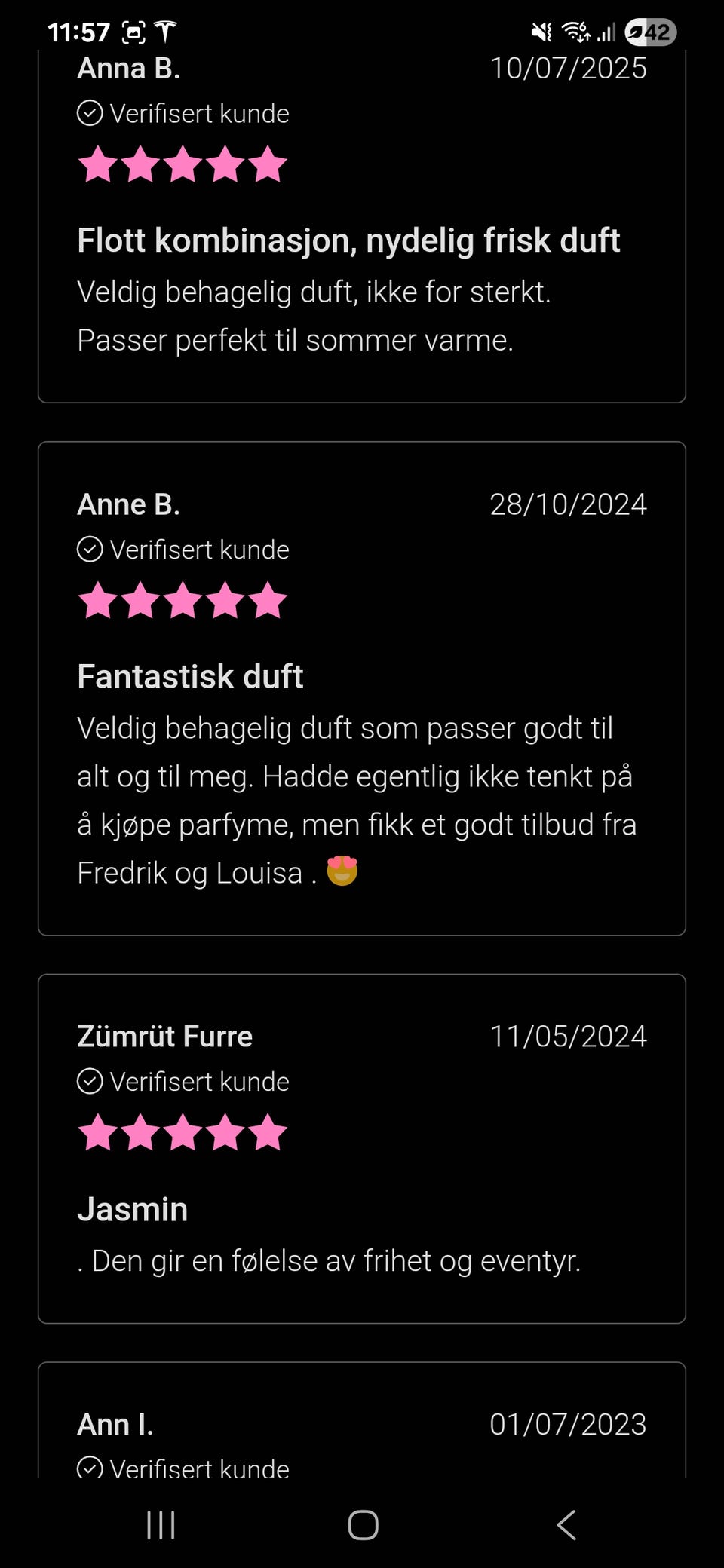
Task: Select the review heading Jasmin
Action: 132,1209
